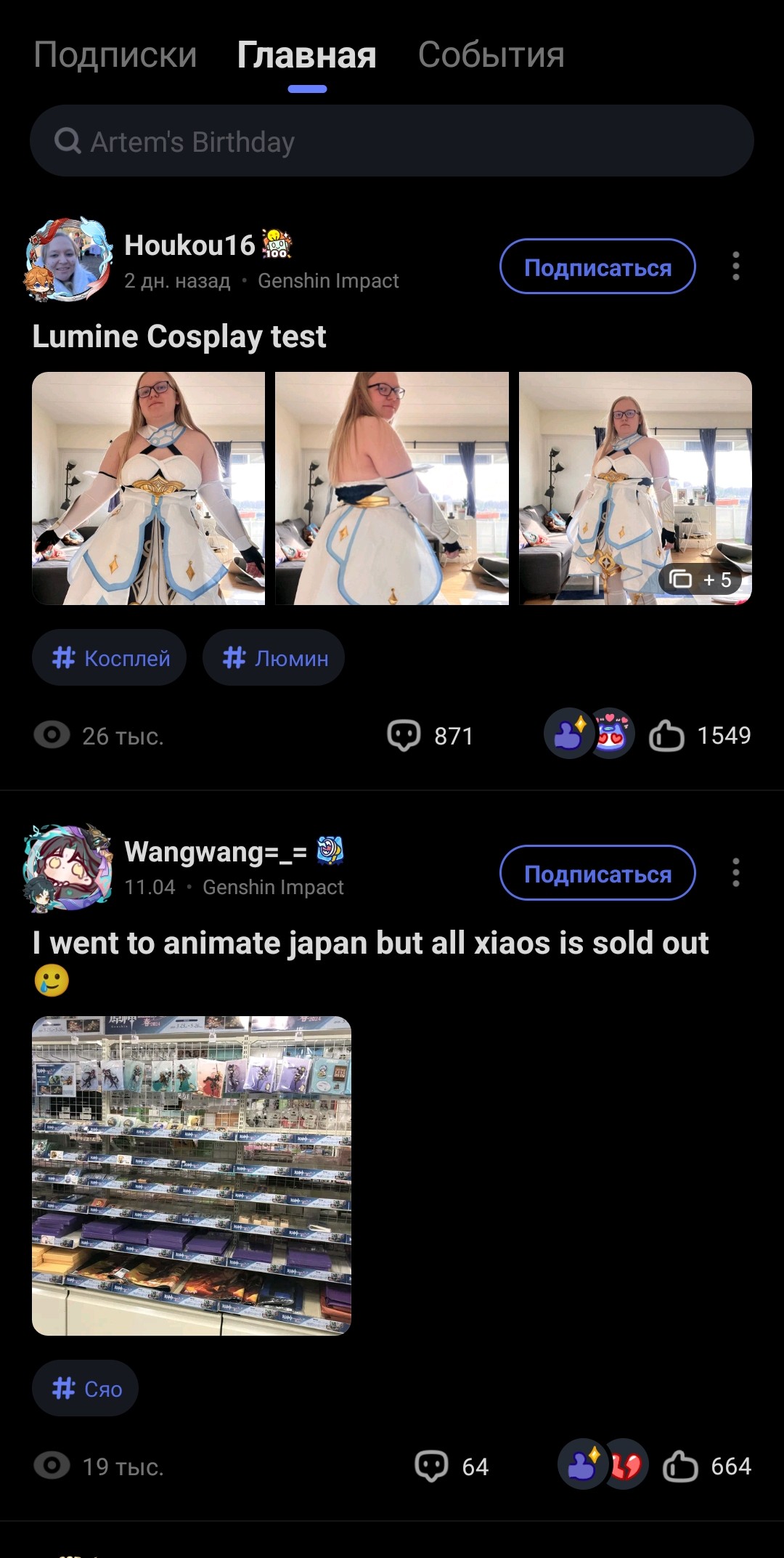Open the Artem's Birthday search field
This screenshot has height=1558, width=784.
[x=392, y=141]
